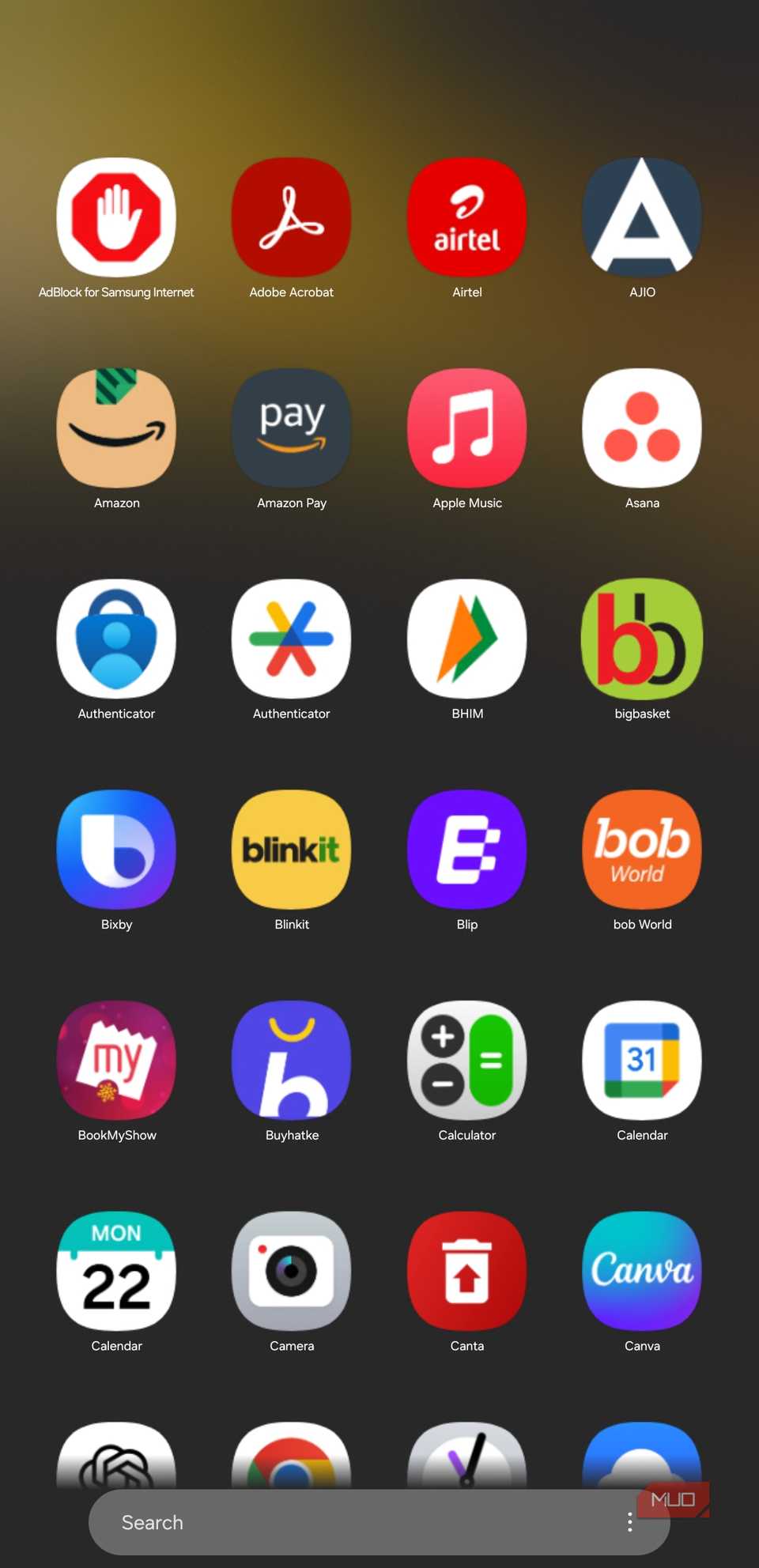Open Amazon Pay

[291, 428]
